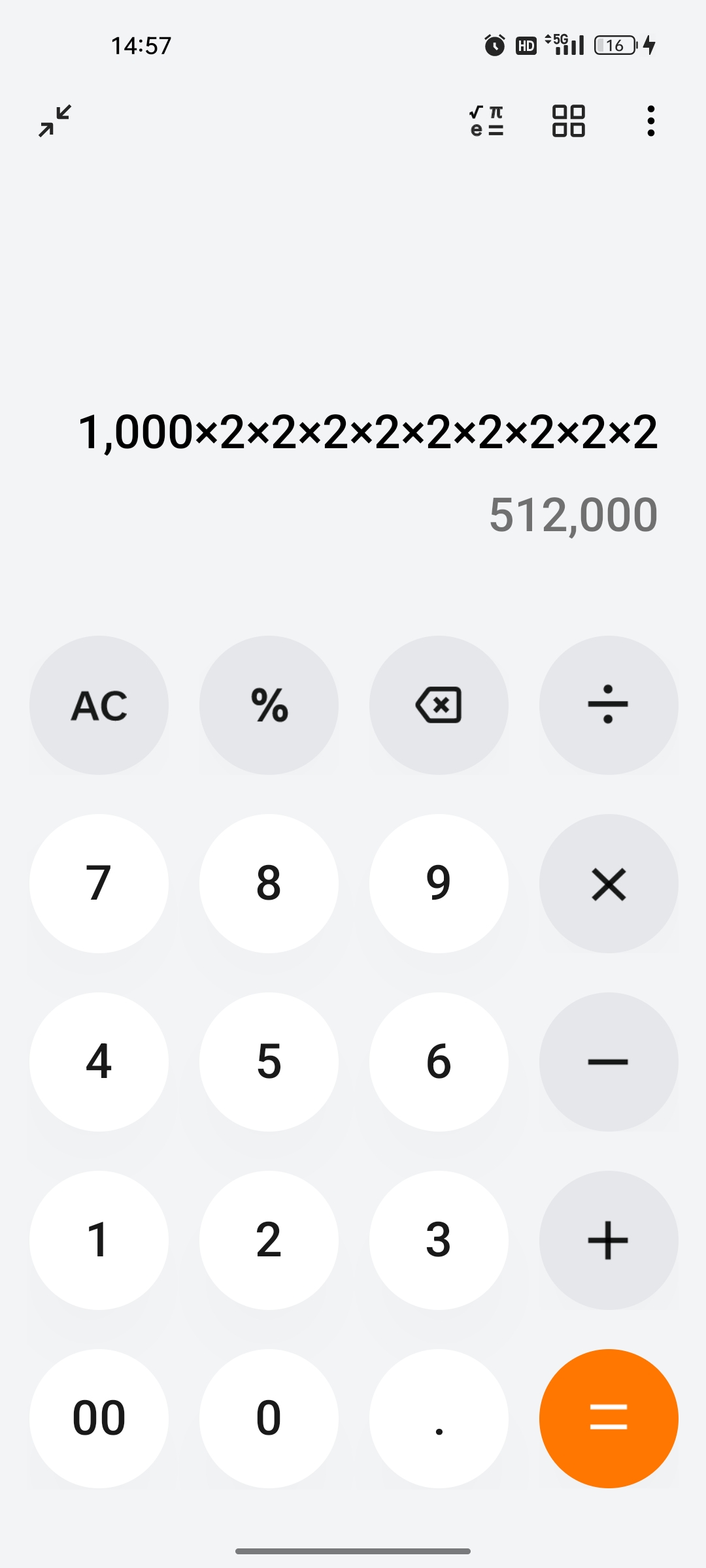
Task: Tap the percent key
Action: pos(269,706)
